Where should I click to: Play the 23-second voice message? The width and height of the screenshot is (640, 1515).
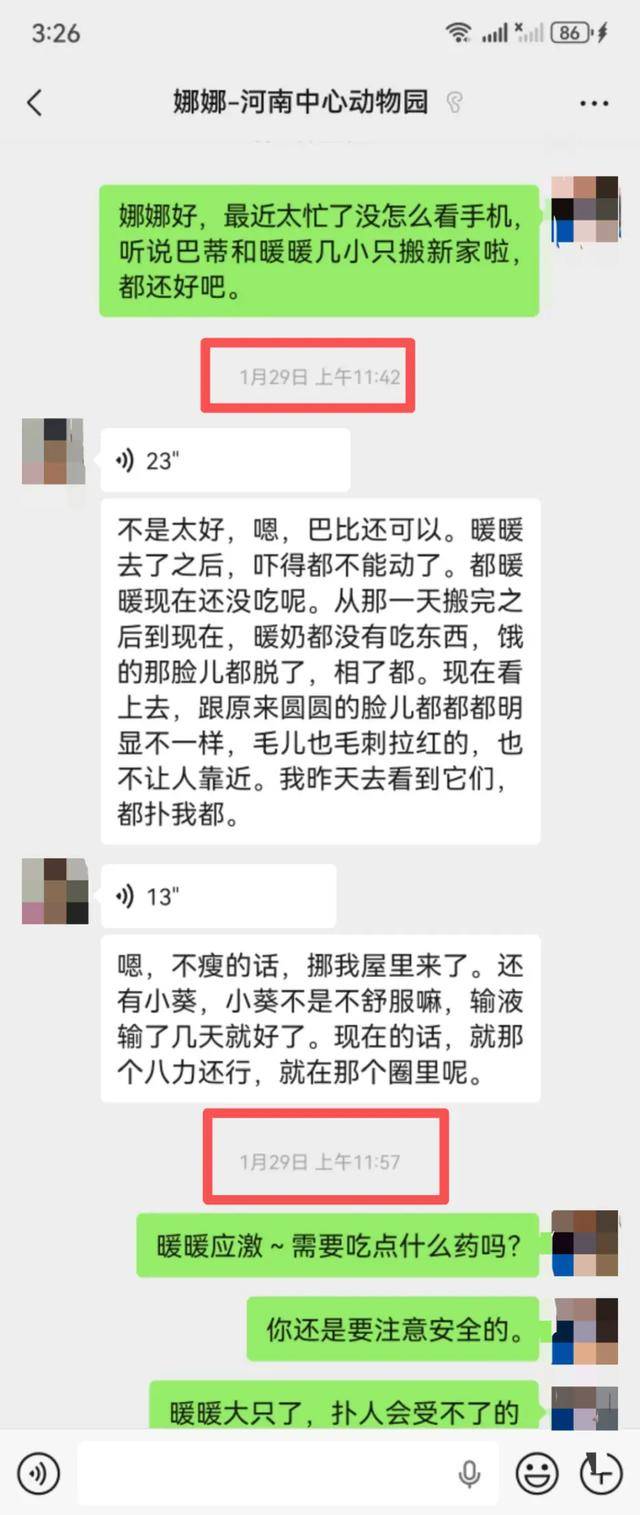(x=225, y=461)
